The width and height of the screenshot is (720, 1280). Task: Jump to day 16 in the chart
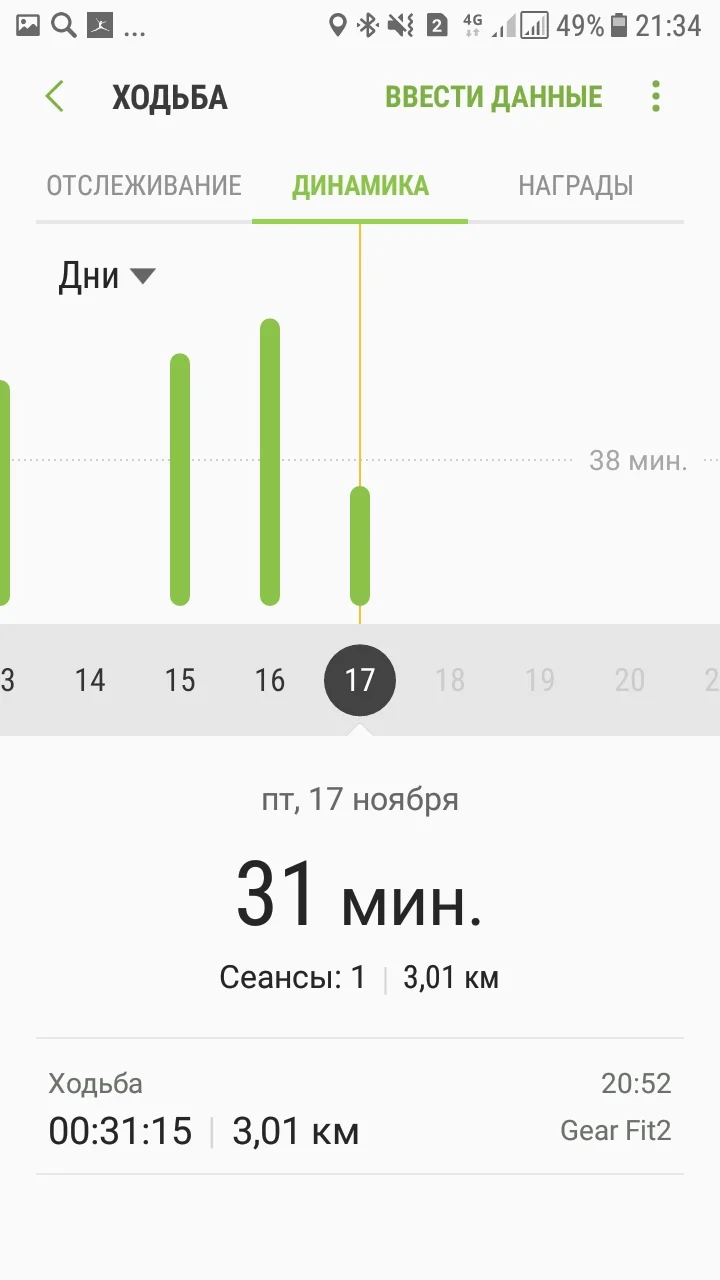click(270, 681)
